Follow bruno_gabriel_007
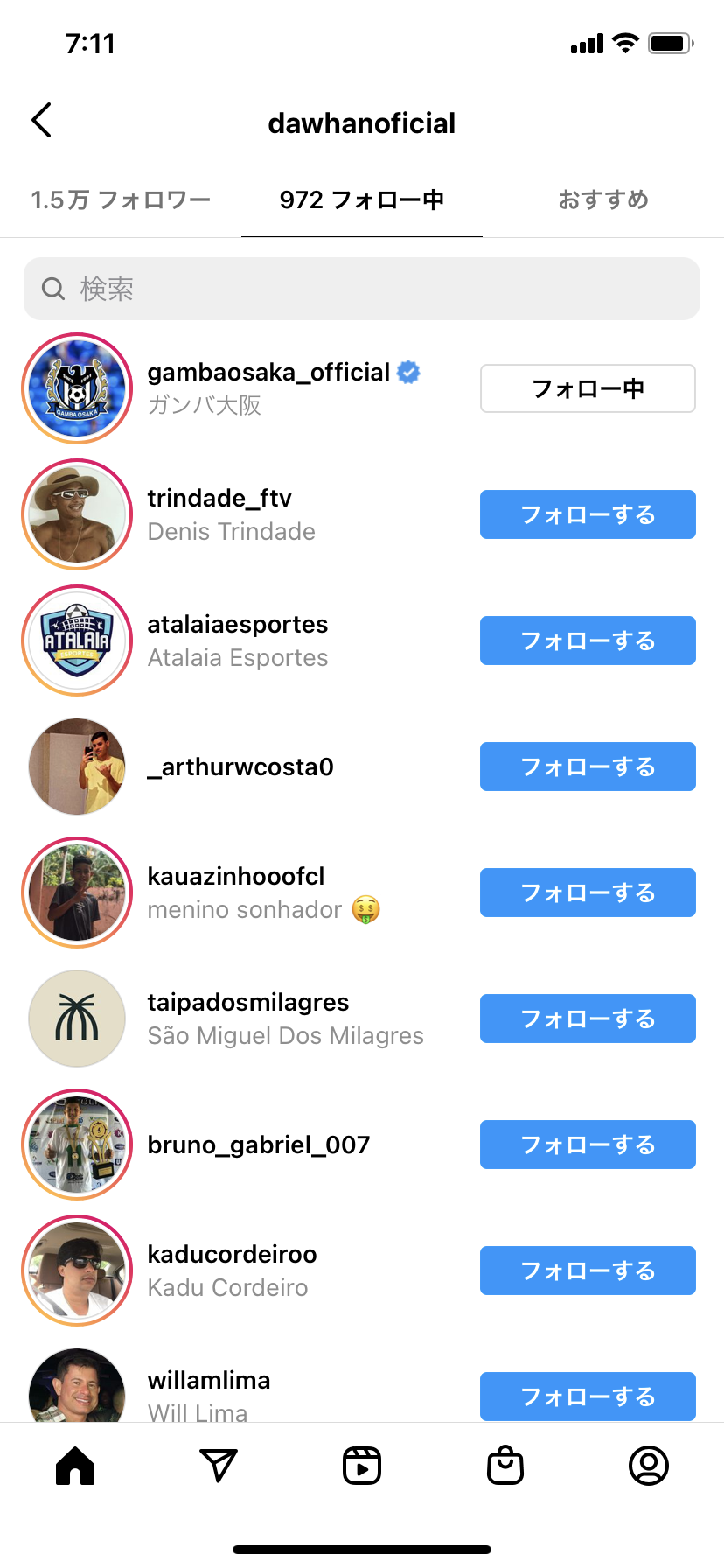 point(588,1144)
